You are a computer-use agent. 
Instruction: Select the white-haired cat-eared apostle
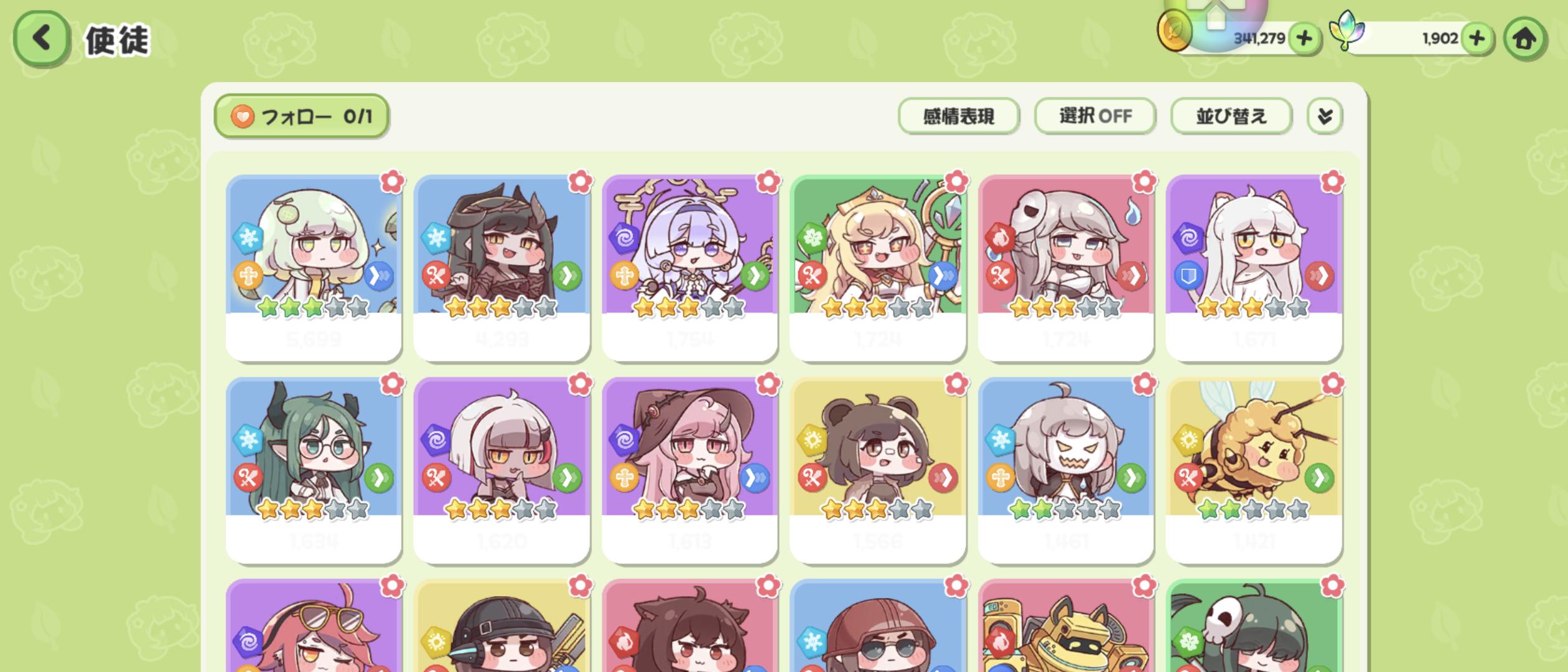(1253, 261)
